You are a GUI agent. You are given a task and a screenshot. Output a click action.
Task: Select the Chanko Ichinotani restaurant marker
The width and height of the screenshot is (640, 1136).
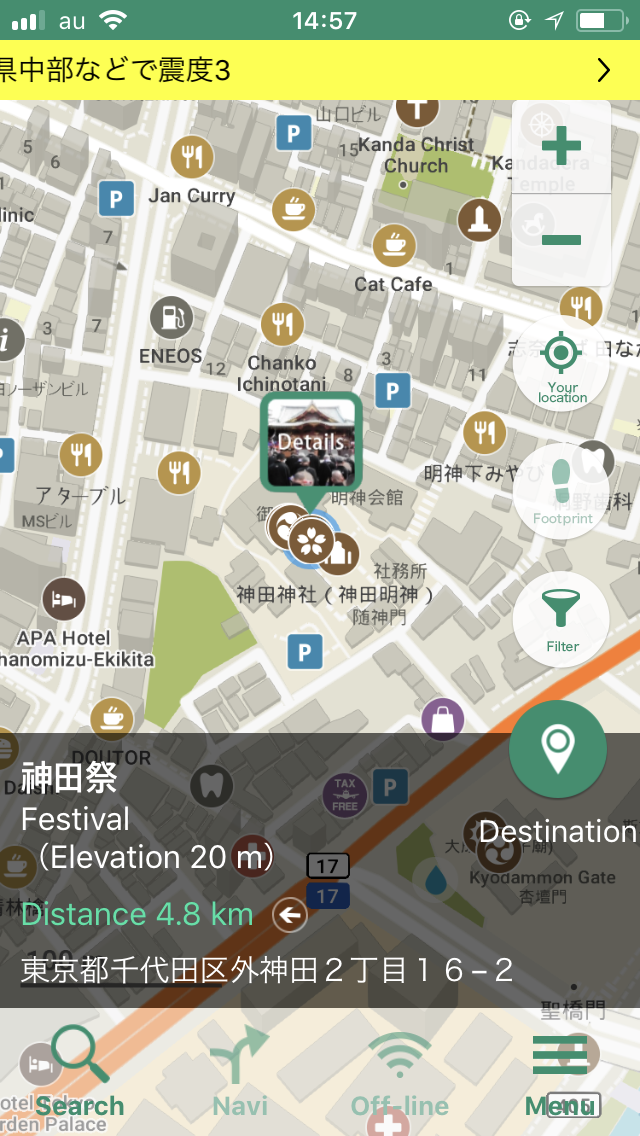tap(282, 324)
